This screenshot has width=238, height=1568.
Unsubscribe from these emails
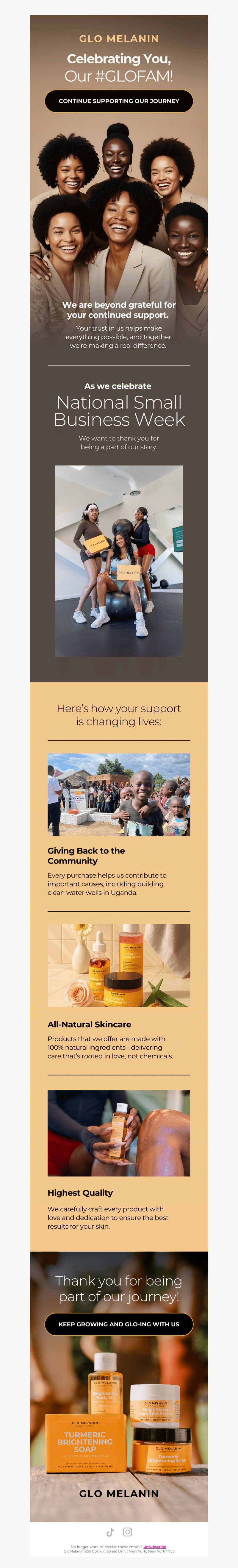[155, 1546]
